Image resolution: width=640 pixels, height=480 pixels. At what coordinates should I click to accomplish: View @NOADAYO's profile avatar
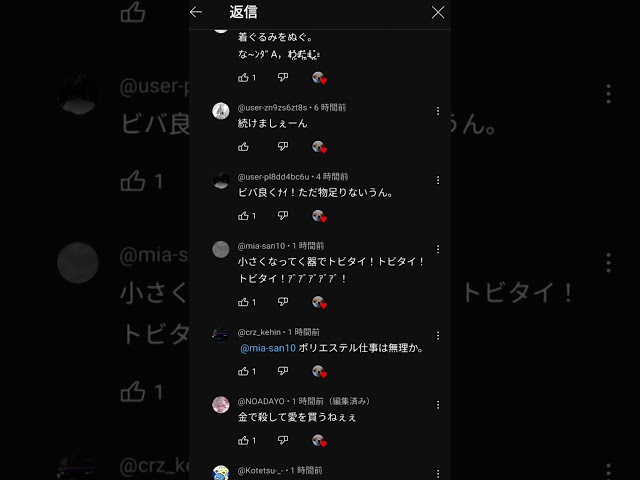(221, 404)
